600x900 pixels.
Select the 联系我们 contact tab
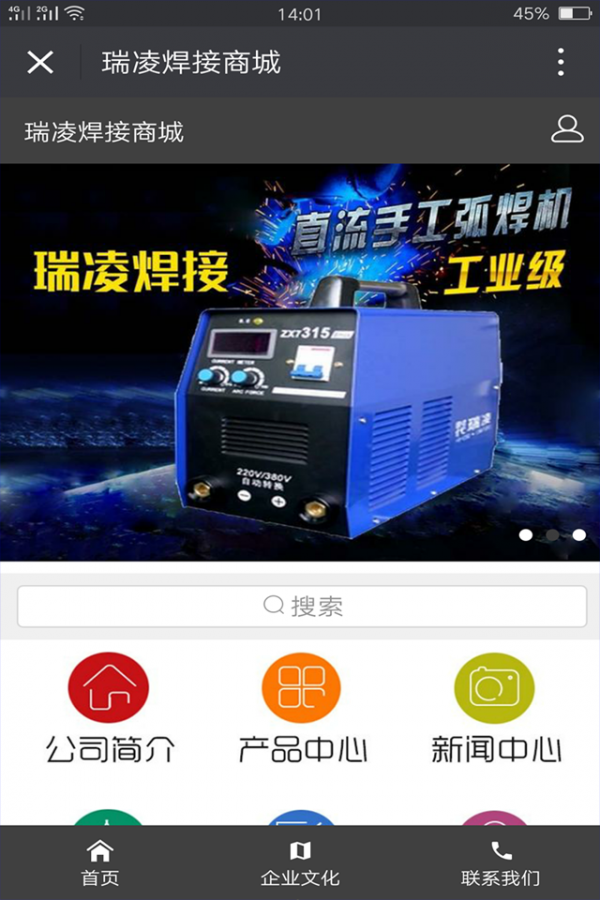click(500, 863)
